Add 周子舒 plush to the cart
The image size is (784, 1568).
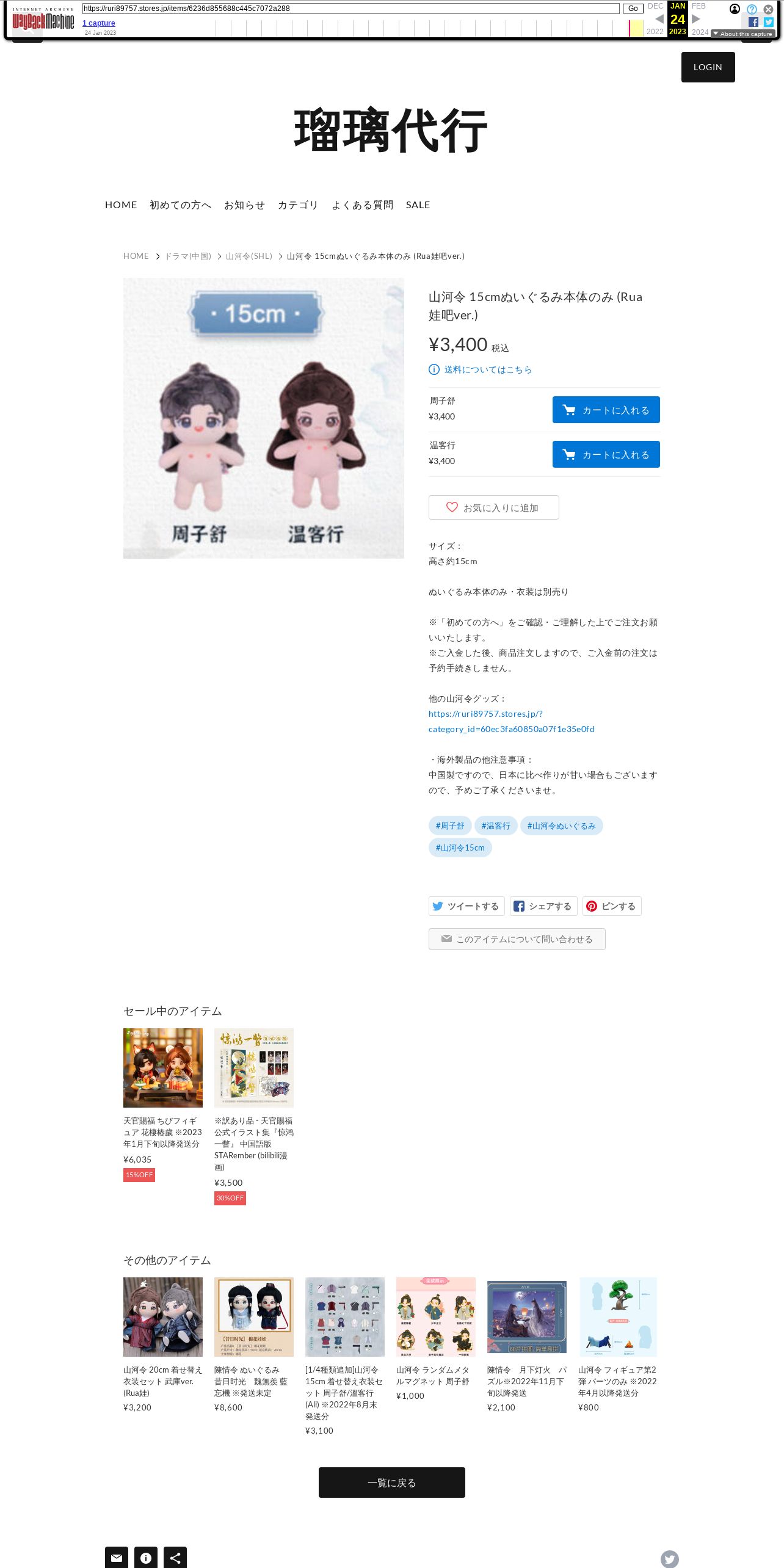coord(606,410)
